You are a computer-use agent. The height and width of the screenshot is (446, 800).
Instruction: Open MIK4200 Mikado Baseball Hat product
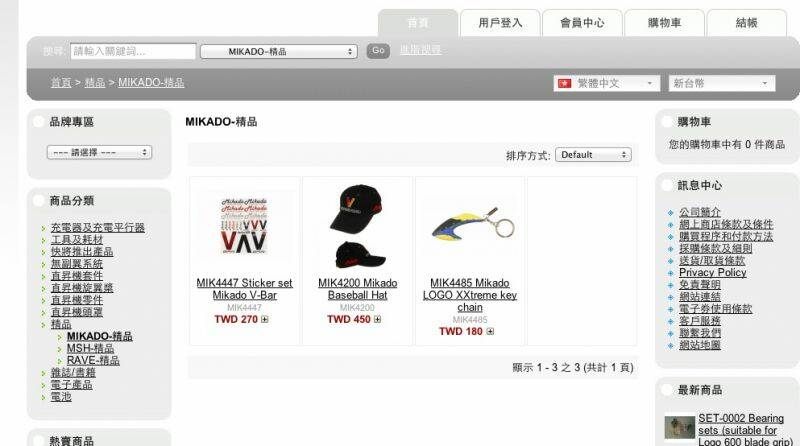pyautogui.click(x=358, y=289)
